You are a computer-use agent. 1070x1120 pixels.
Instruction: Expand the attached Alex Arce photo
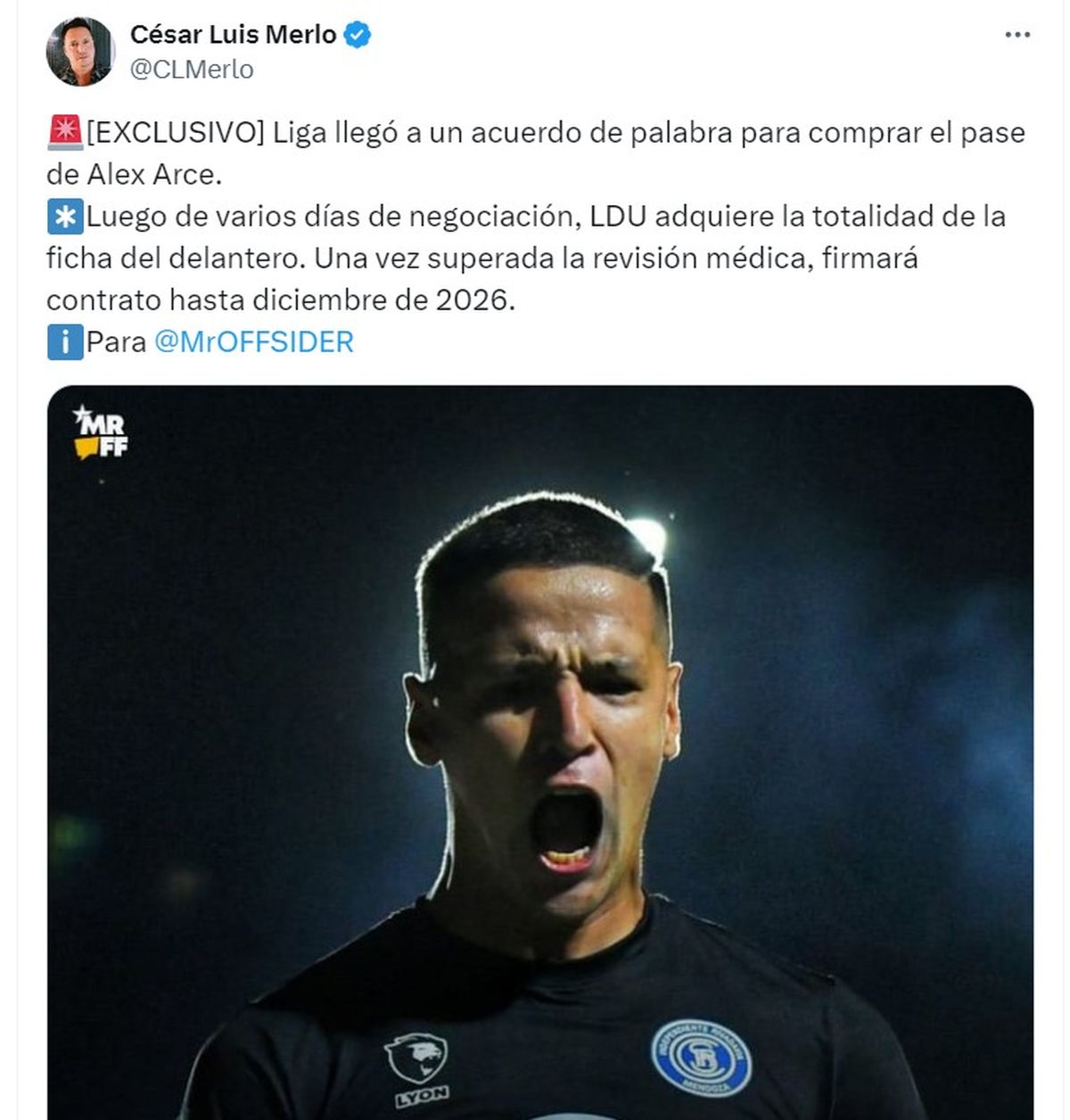539,749
